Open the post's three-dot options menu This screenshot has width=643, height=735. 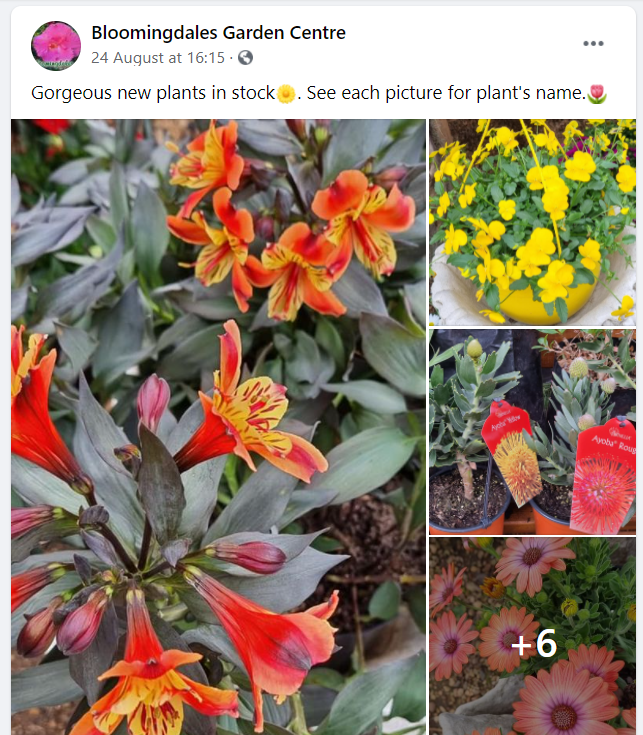pos(593,44)
